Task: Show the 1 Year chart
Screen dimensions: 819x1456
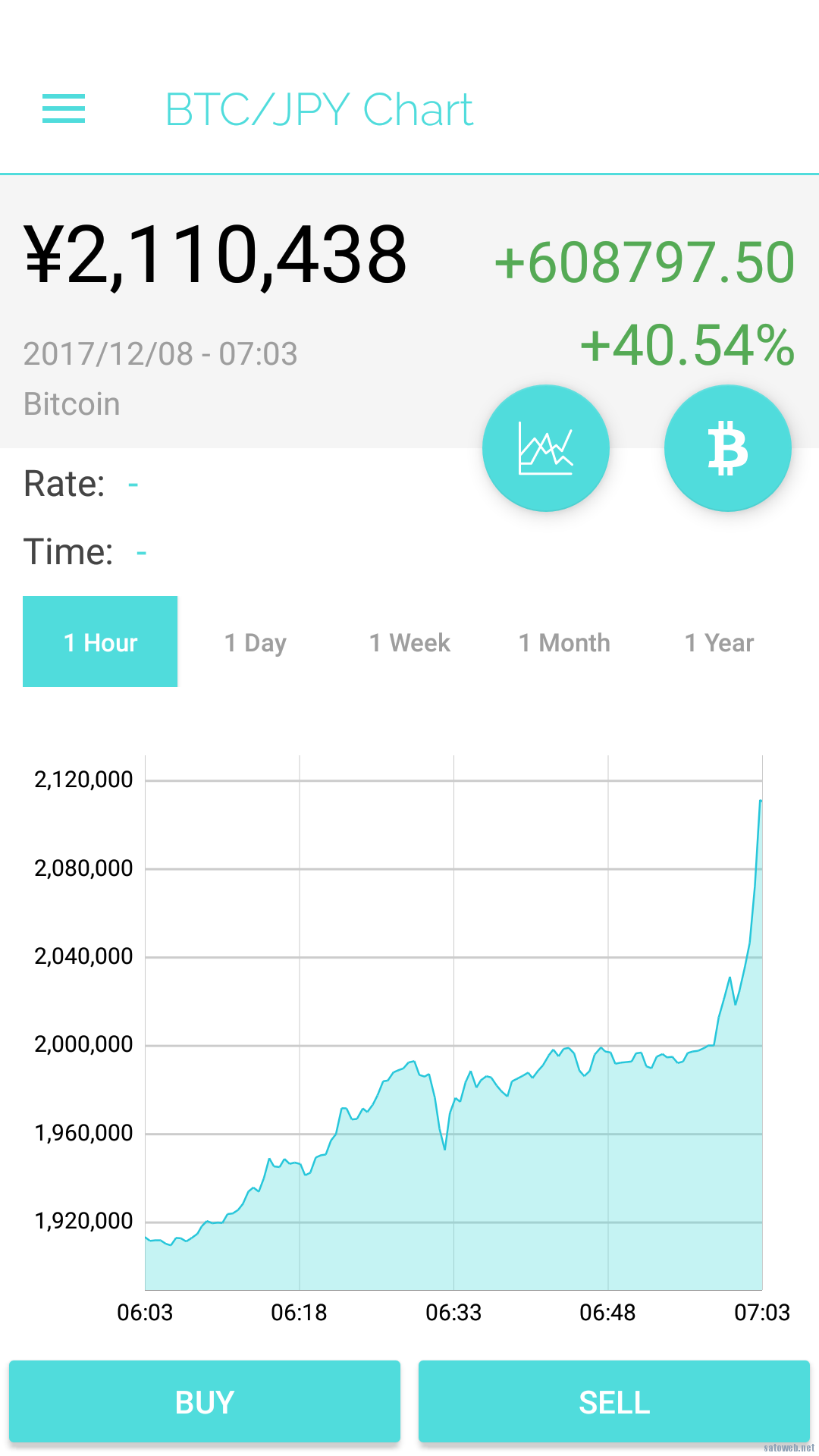Action: (x=719, y=642)
